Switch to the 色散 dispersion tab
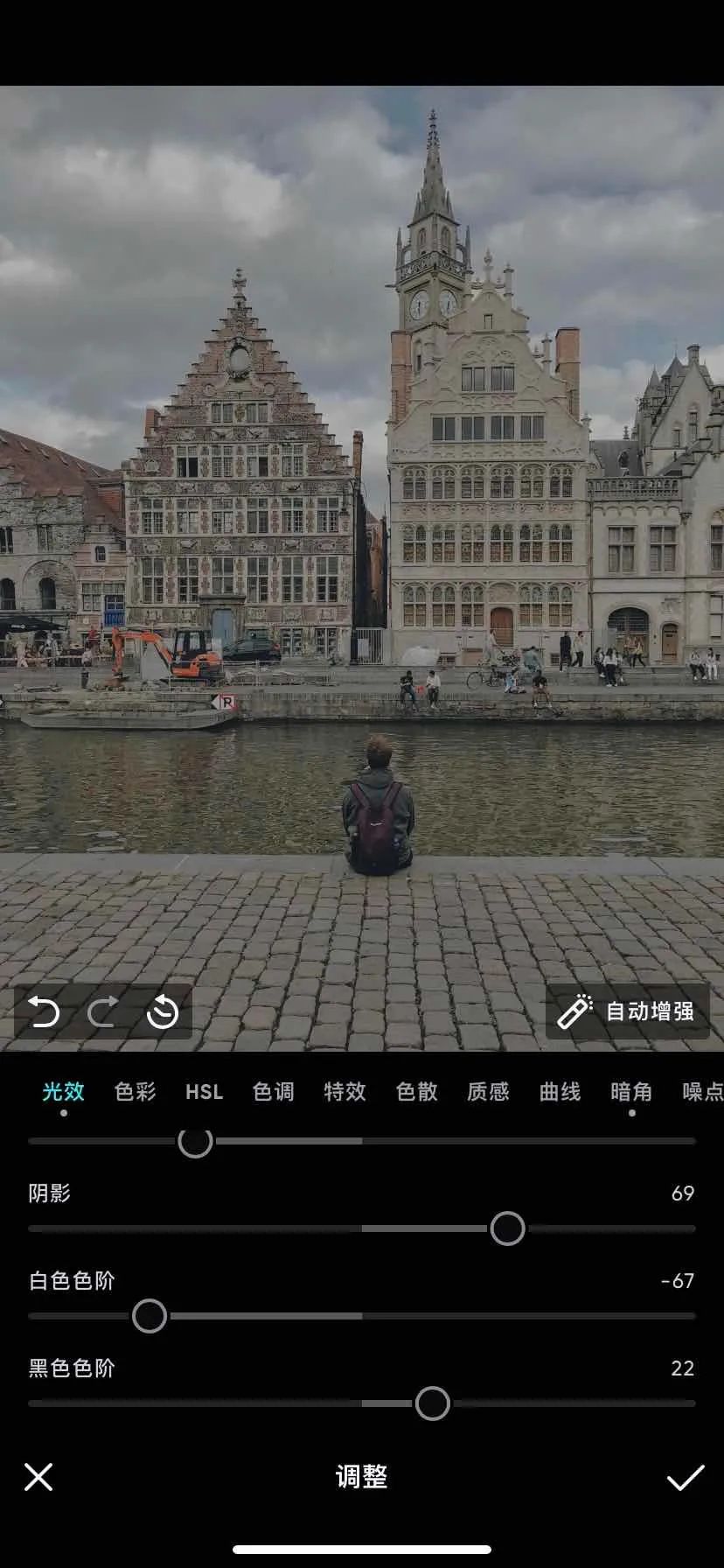Screen dimensions: 724x1568 [415, 1092]
